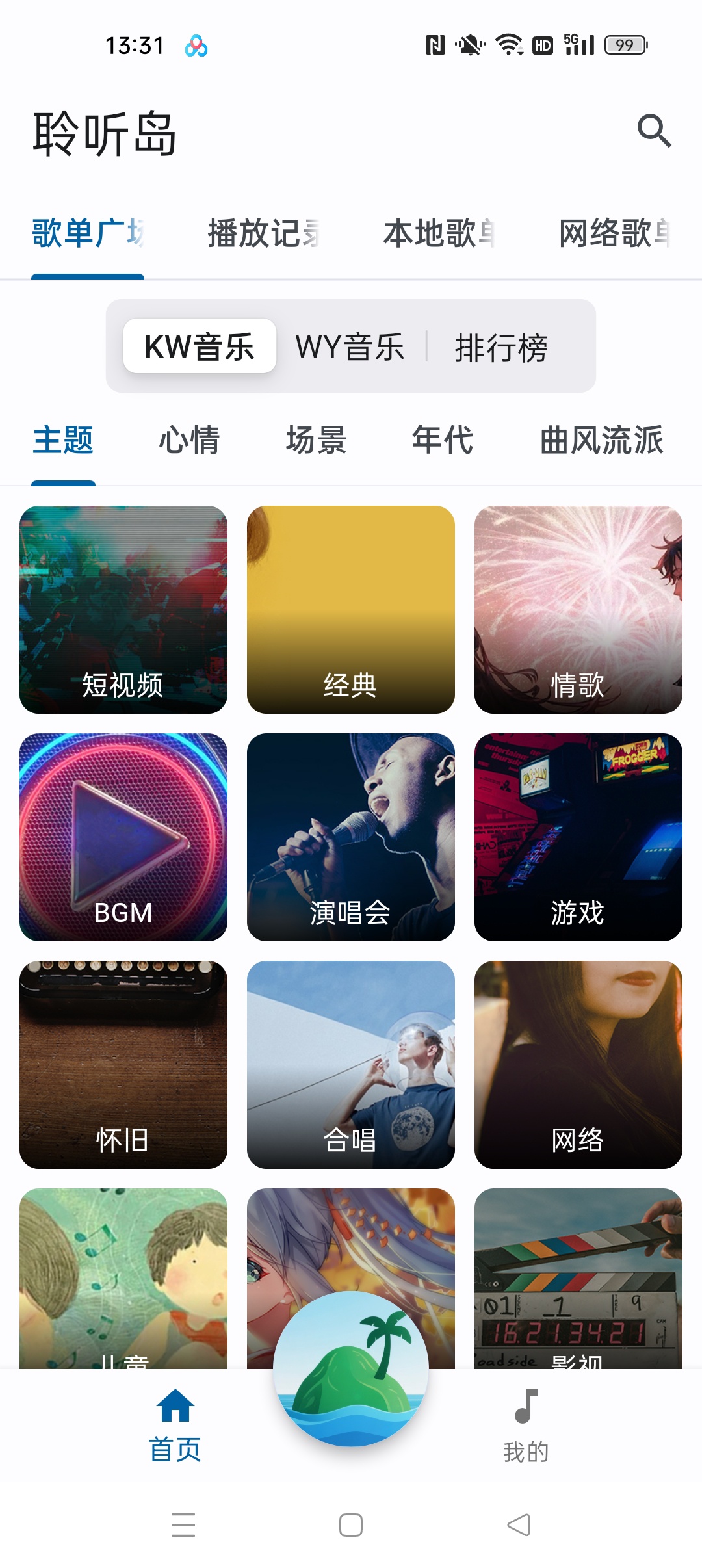Open the 演唱会 playlist tile
702x1568 pixels.
351,837
